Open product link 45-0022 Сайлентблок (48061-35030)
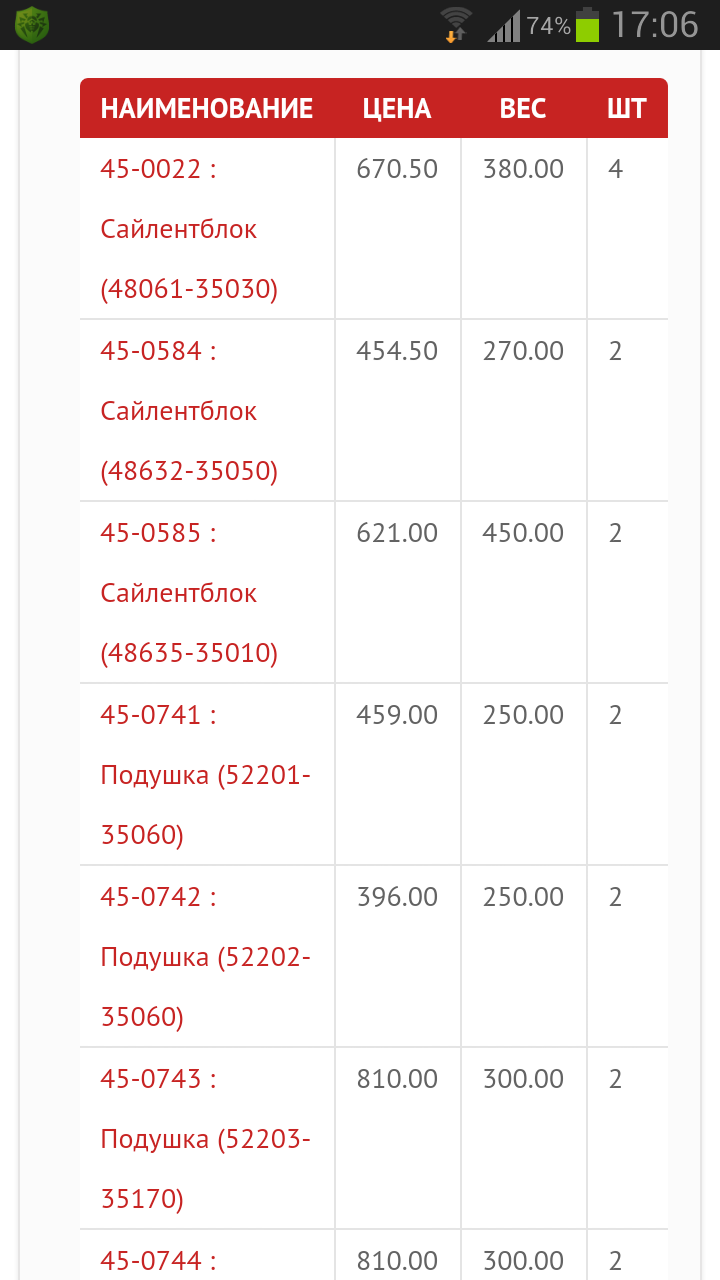 pyautogui.click(x=189, y=229)
